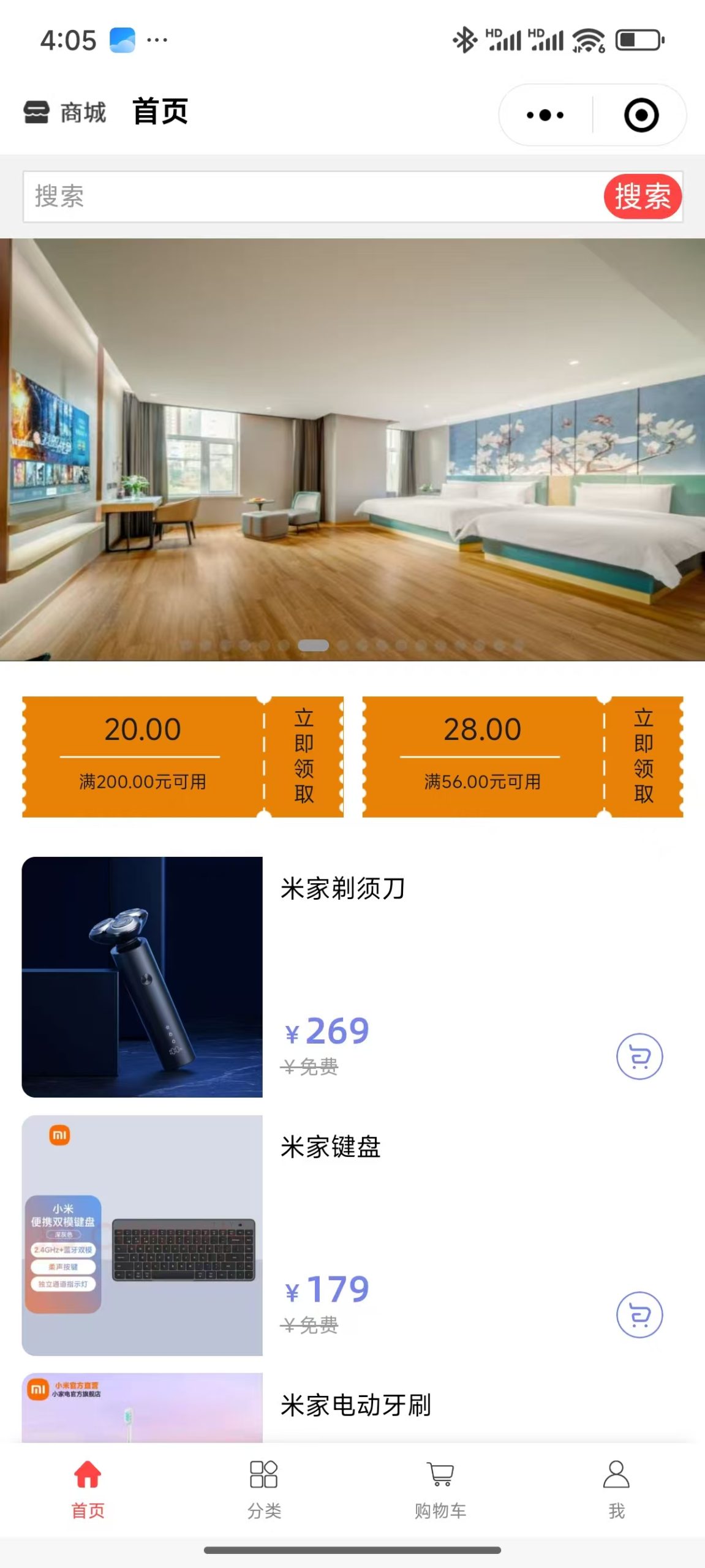Open the 米家电动牙刷 product card

click(x=355, y=1406)
